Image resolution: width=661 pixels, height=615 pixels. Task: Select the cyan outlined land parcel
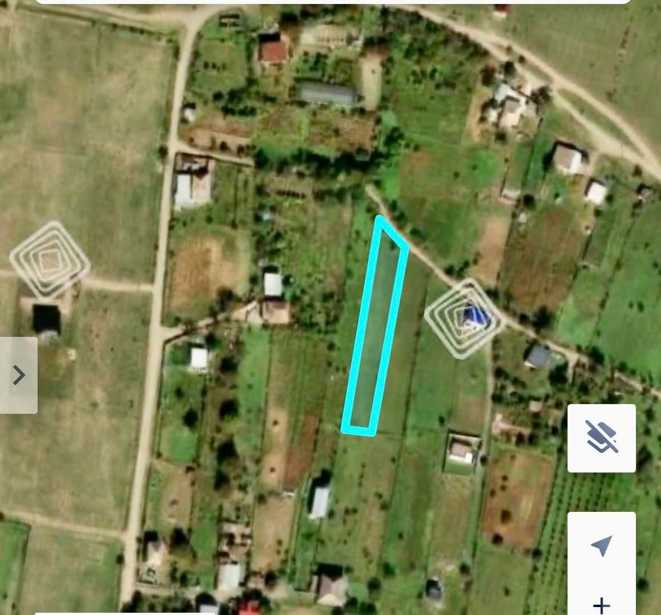375,330
